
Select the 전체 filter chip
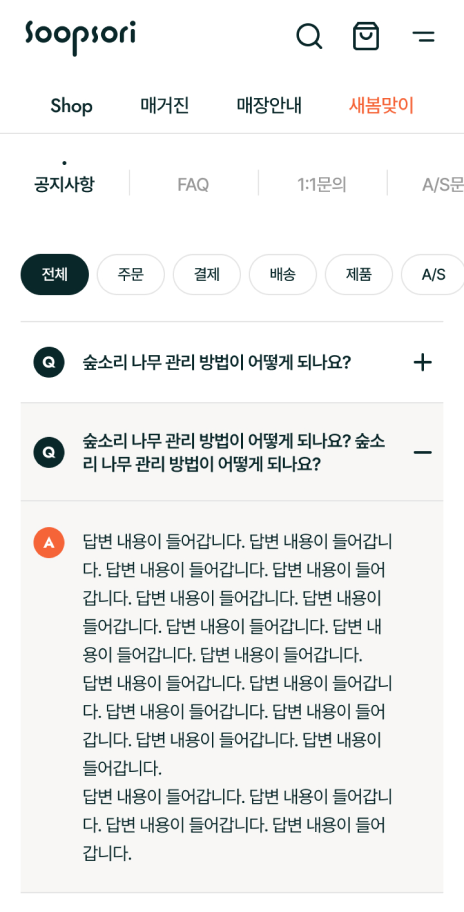(x=55, y=275)
